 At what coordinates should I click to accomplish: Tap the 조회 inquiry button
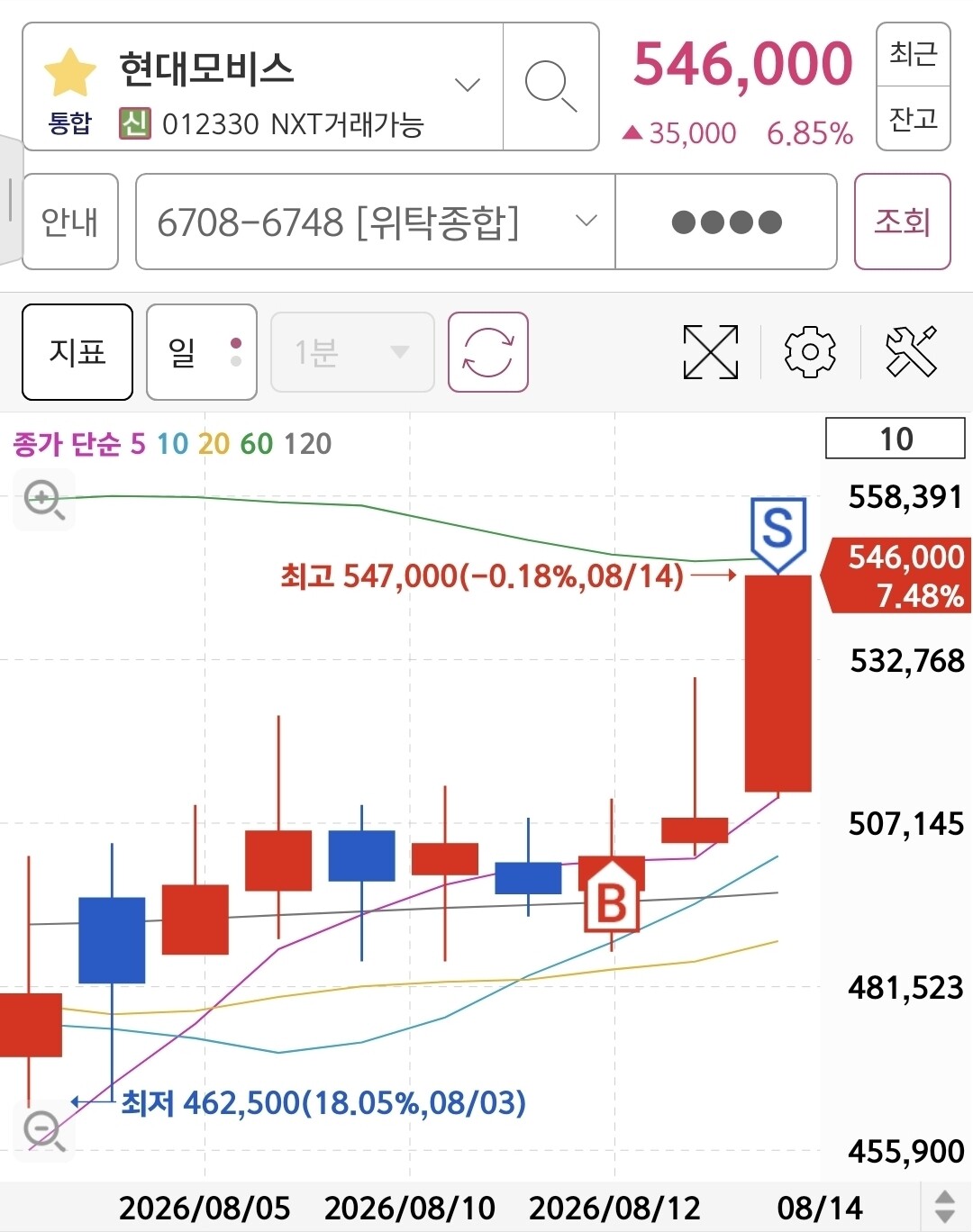[902, 222]
